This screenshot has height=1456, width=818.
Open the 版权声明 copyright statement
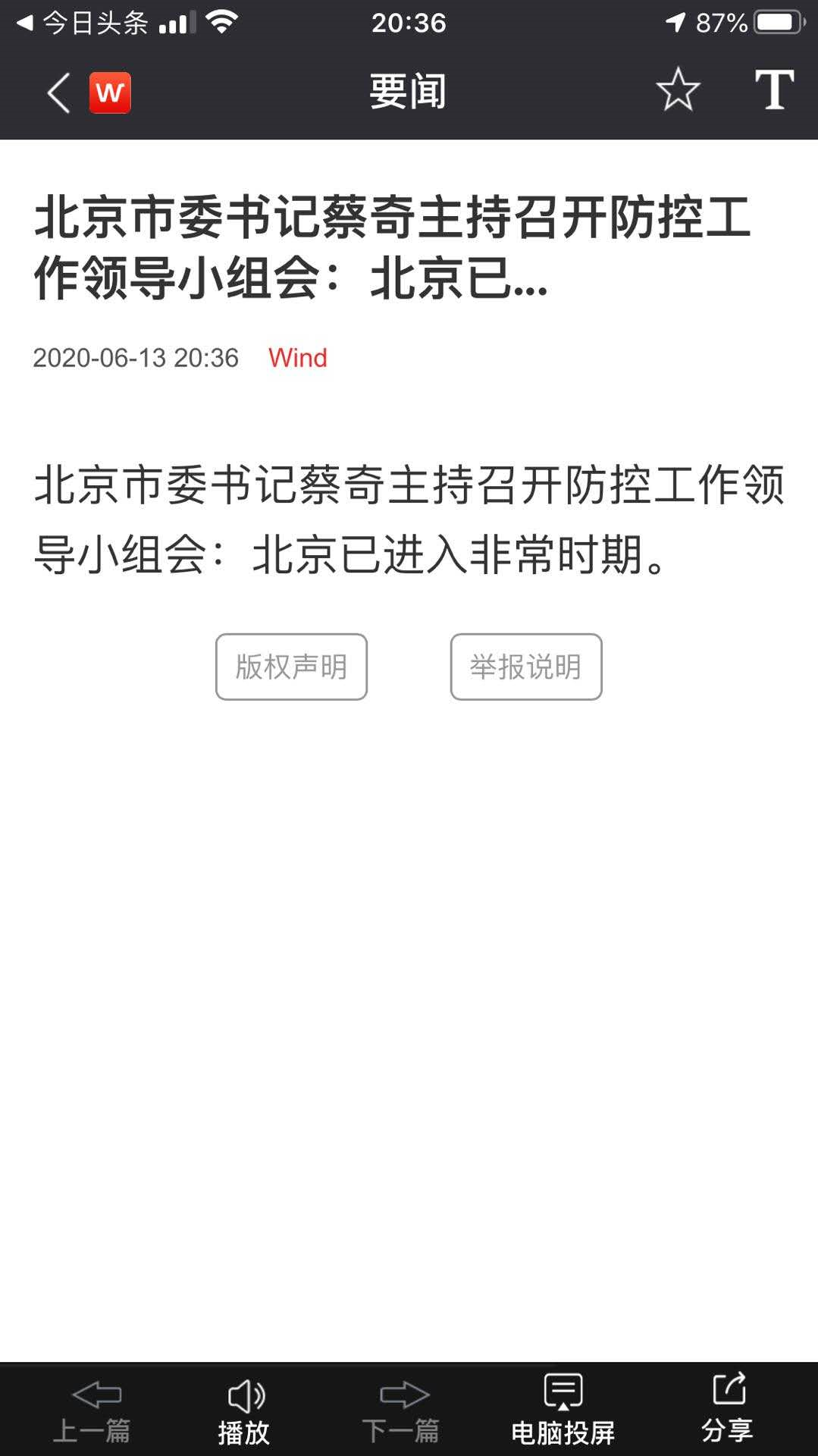pos(291,667)
